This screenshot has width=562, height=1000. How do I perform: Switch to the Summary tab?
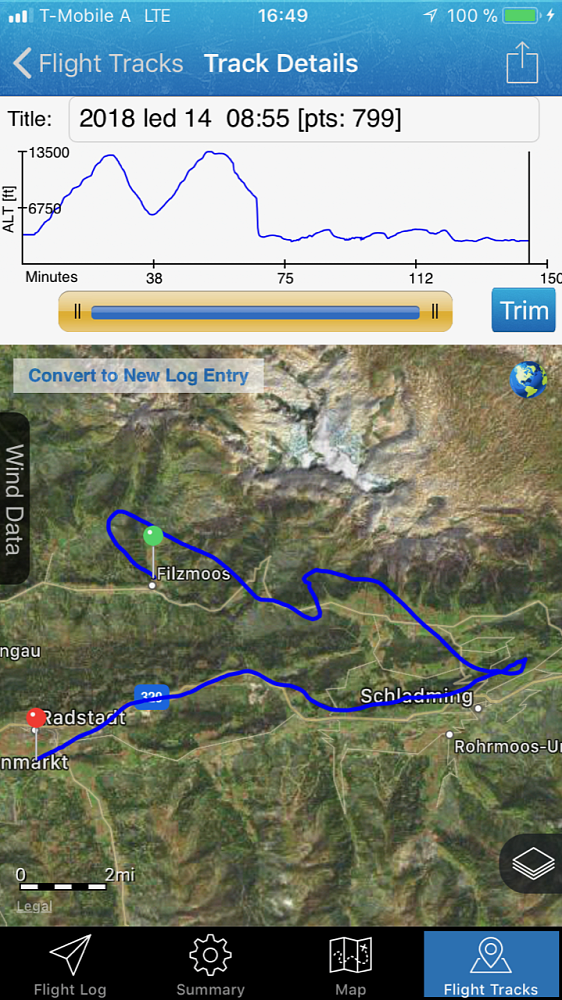click(211, 964)
